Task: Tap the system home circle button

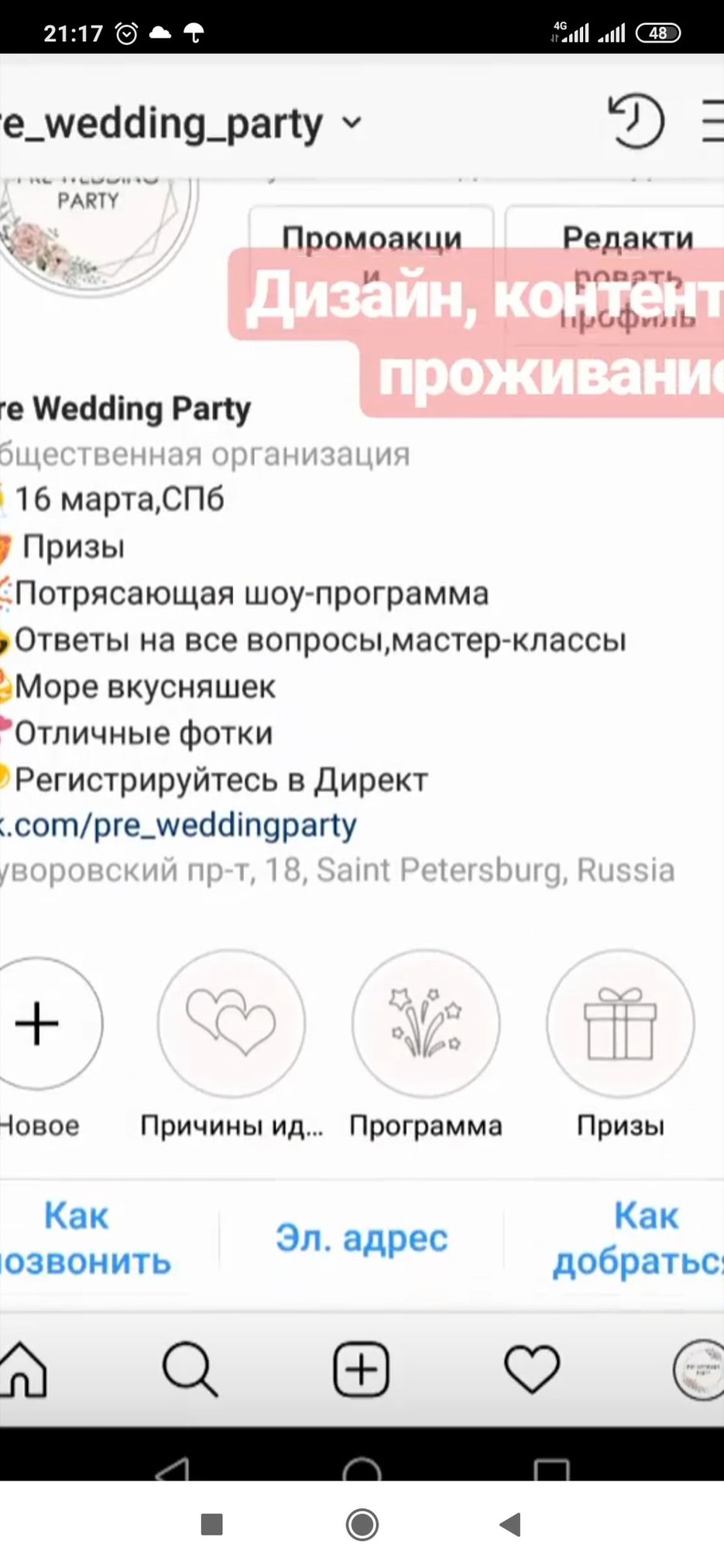Action: (362, 1525)
